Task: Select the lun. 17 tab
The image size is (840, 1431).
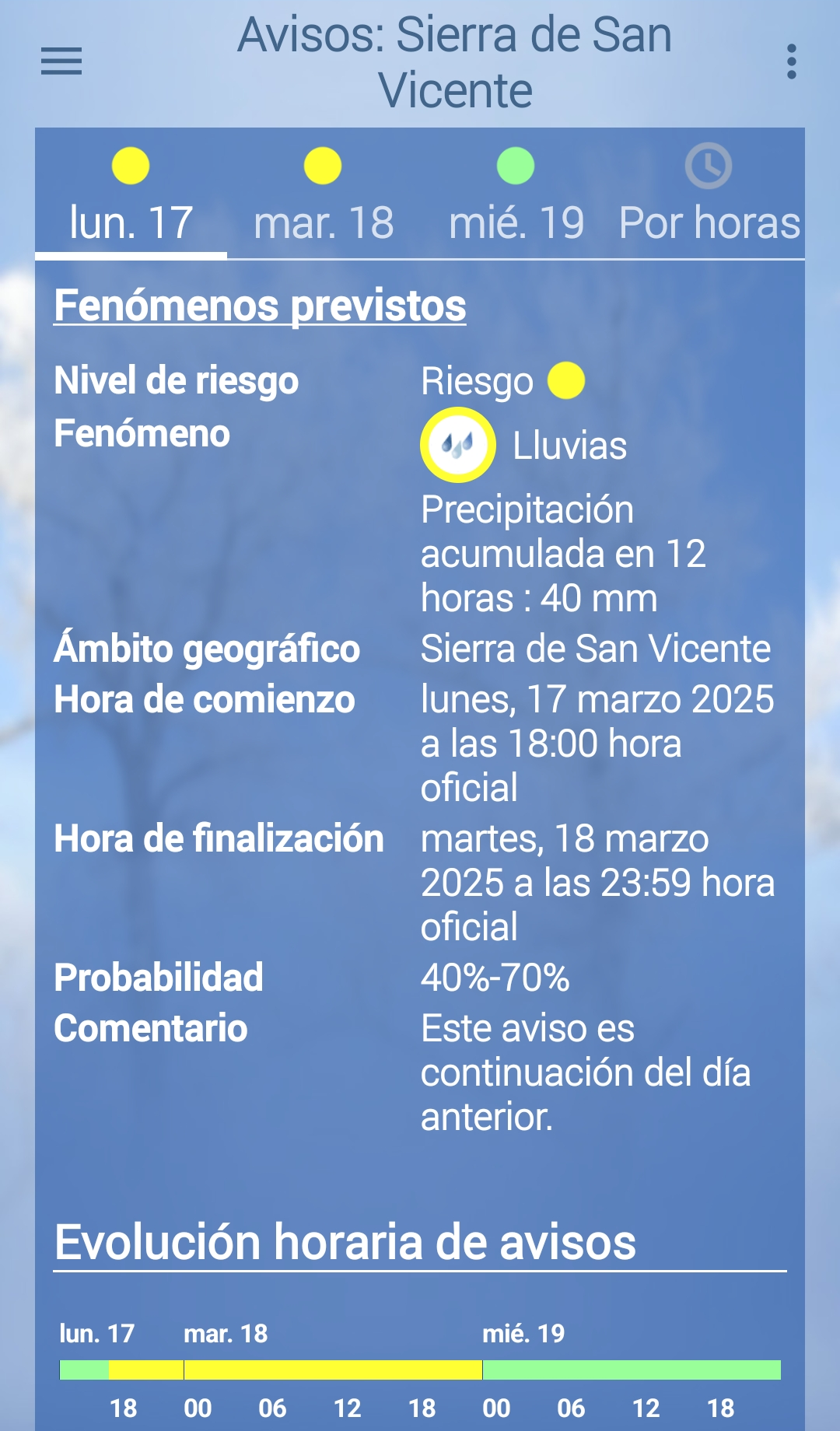Action: [131, 194]
